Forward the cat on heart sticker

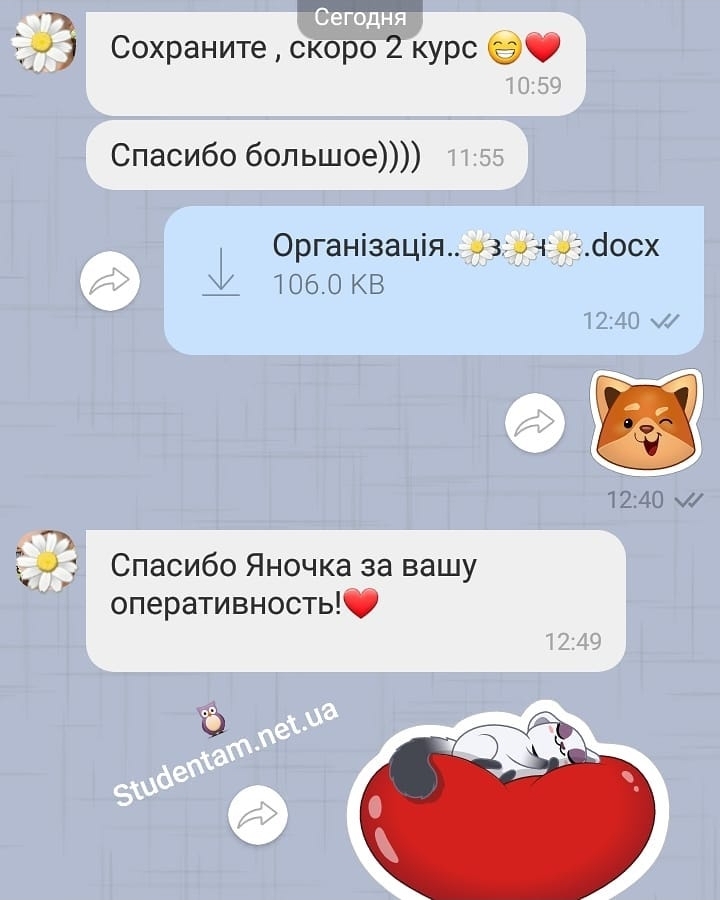tap(258, 816)
